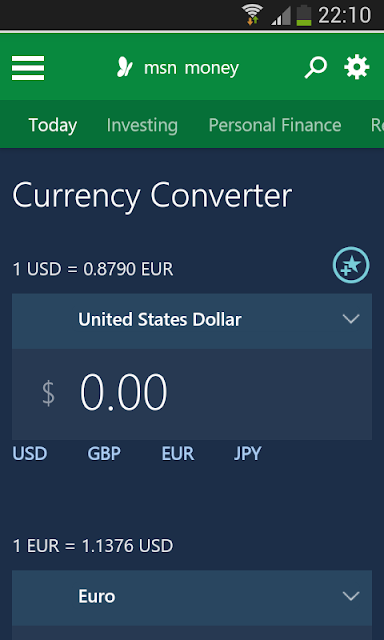Select the USD quick currency link

(x=30, y=454)
